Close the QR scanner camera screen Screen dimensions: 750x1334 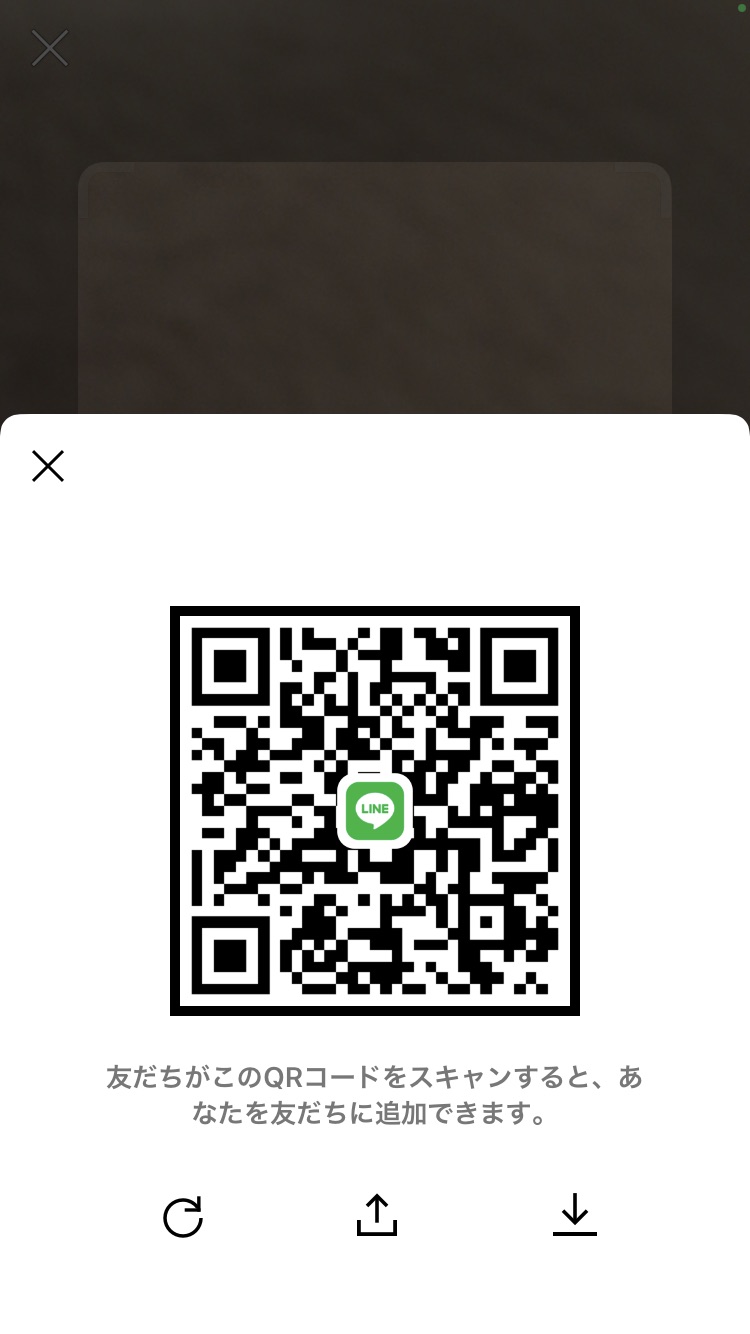[50, 48]
